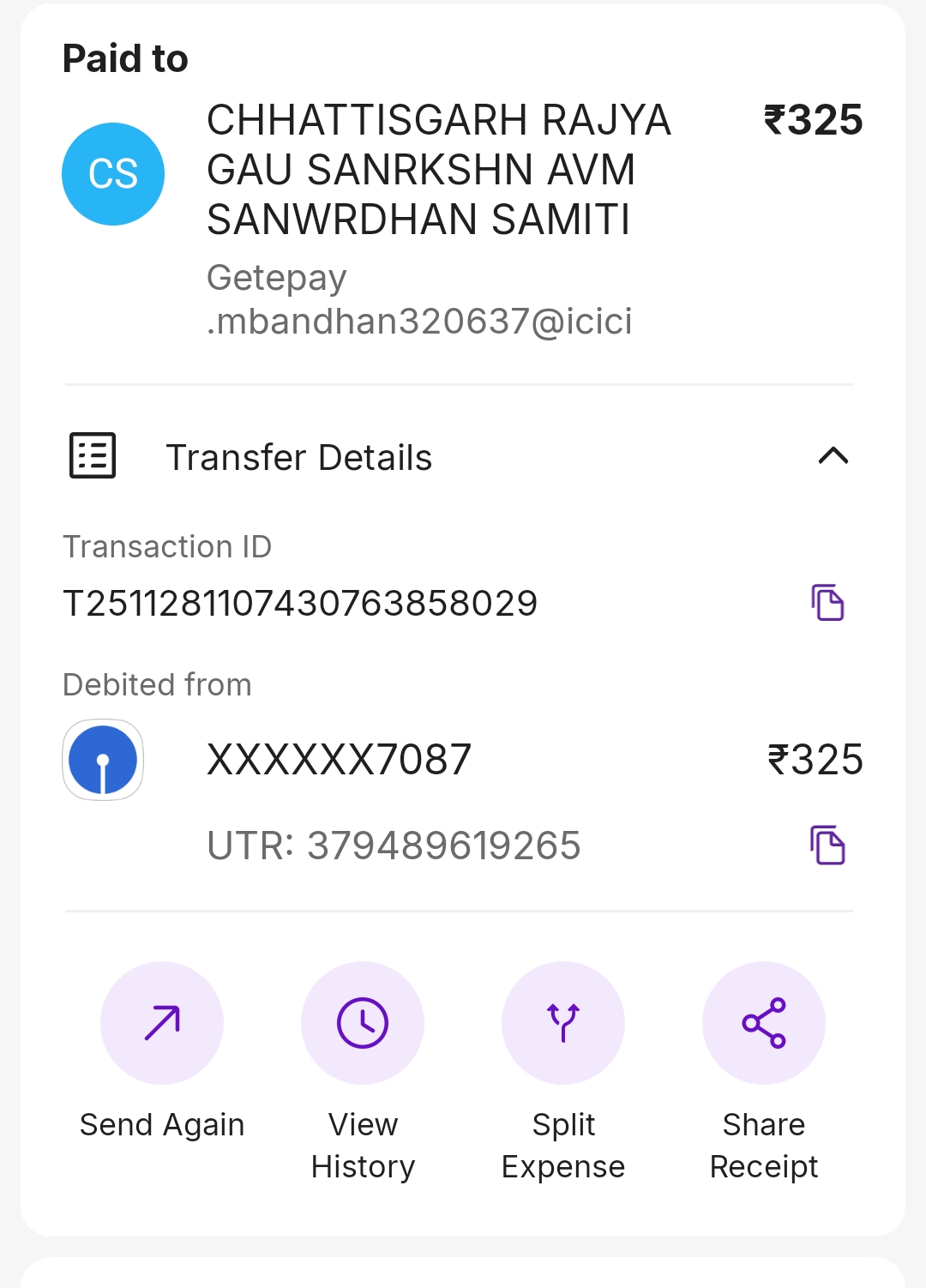Screen dimensions: 926x1288
Task: Collapse the Transfer Details section
Action: click(x=833, y=456)
